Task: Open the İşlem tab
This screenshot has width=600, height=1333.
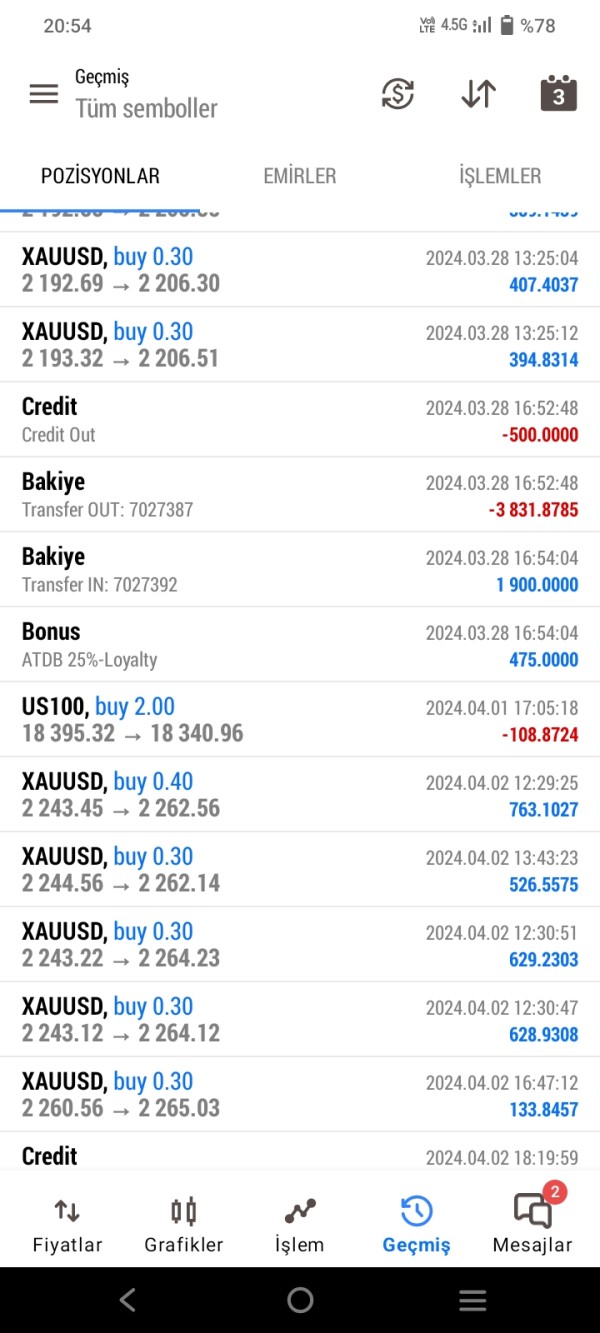Action: coord(300,1224)
